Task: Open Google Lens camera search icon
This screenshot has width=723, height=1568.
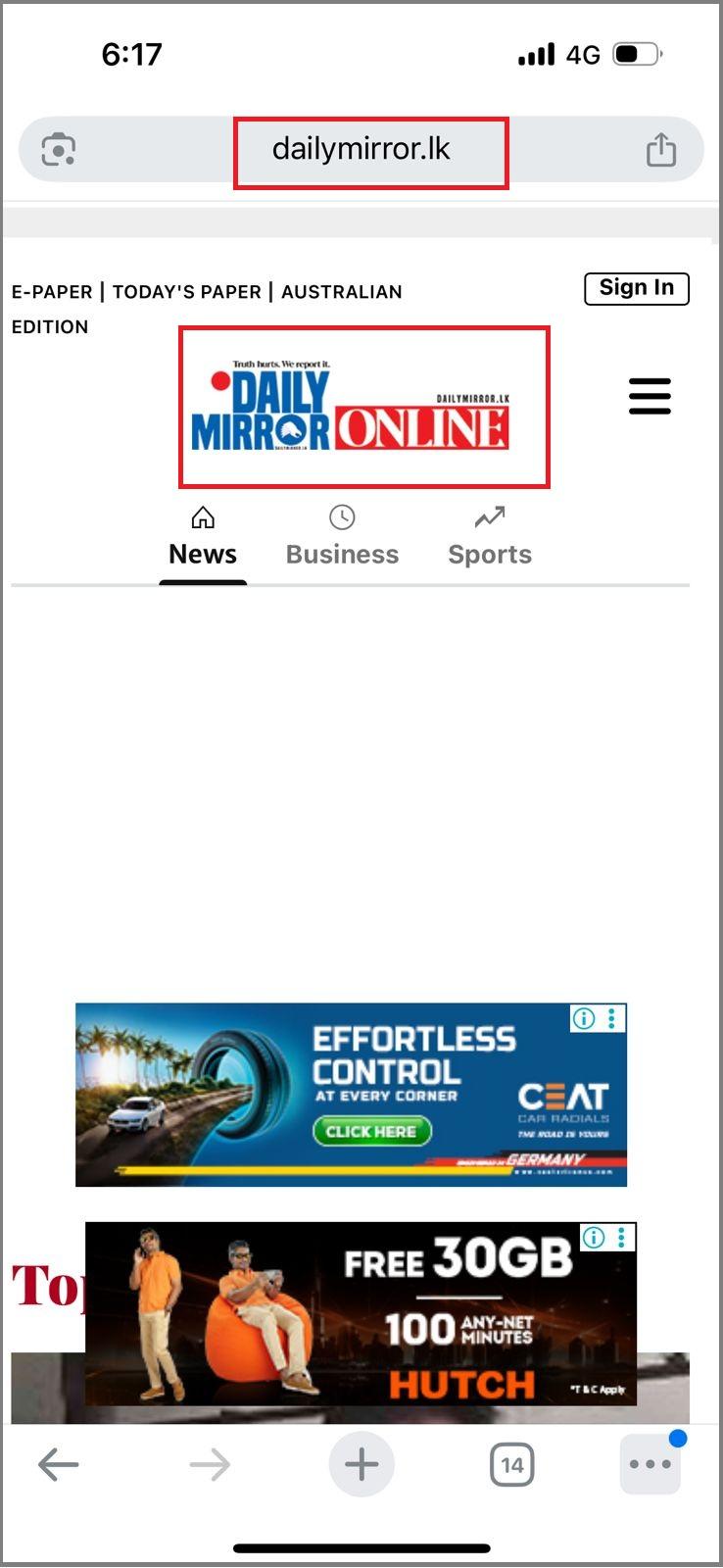Action: click(59, 150)
